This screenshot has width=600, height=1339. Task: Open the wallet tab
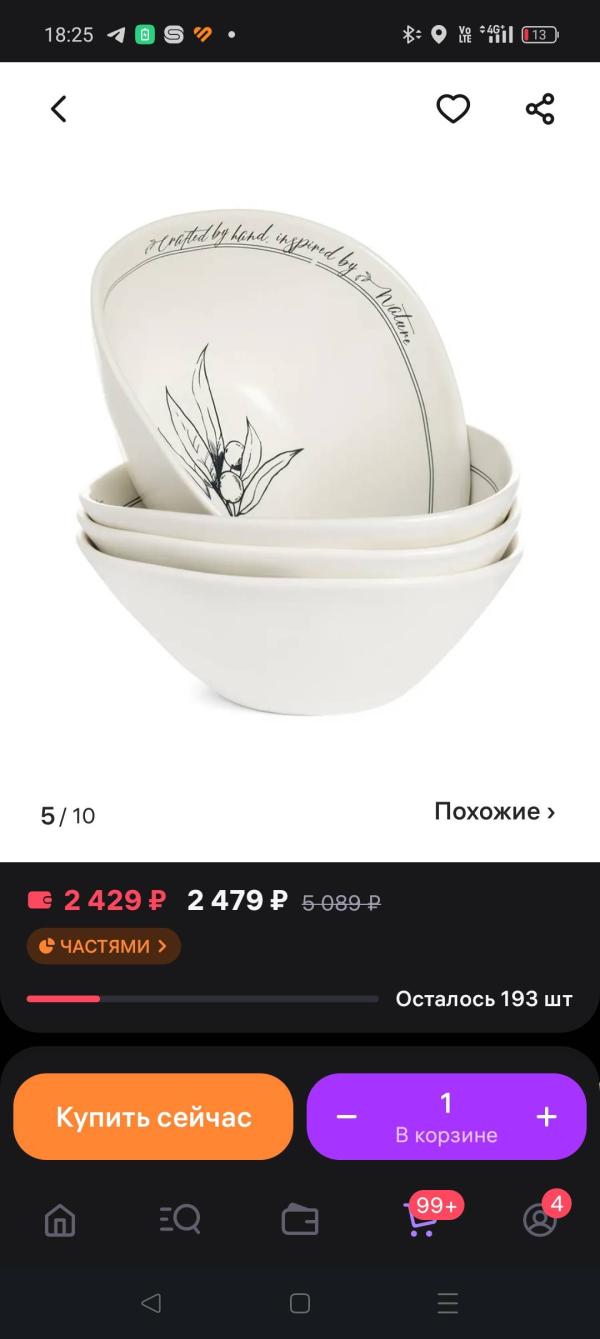tap(300, 1220)
